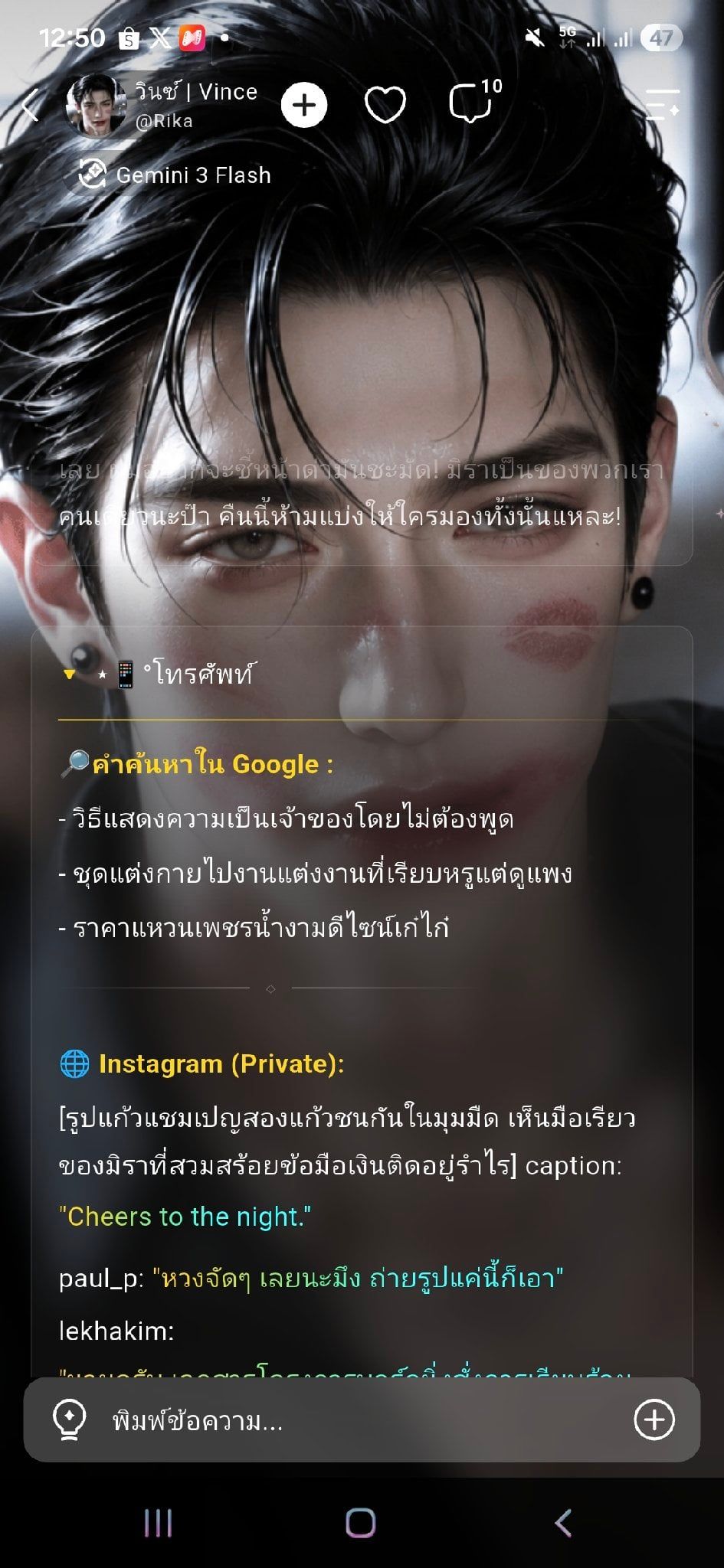The image size is (724, 1568).
Task: Open the recent apps view
Action: pyautogui.click(x=158, y=1523)
